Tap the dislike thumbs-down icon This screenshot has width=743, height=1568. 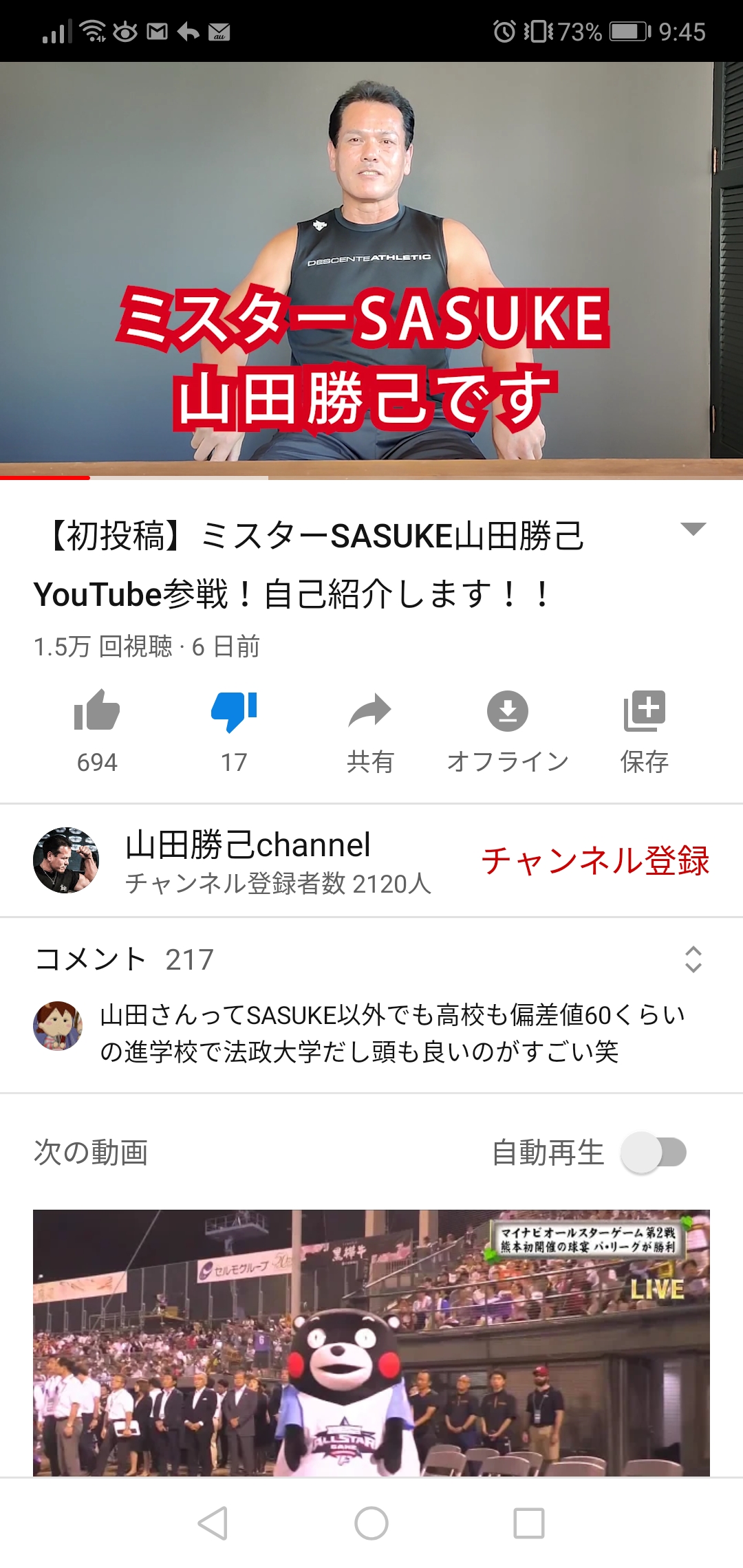click(x=234, y=711)
